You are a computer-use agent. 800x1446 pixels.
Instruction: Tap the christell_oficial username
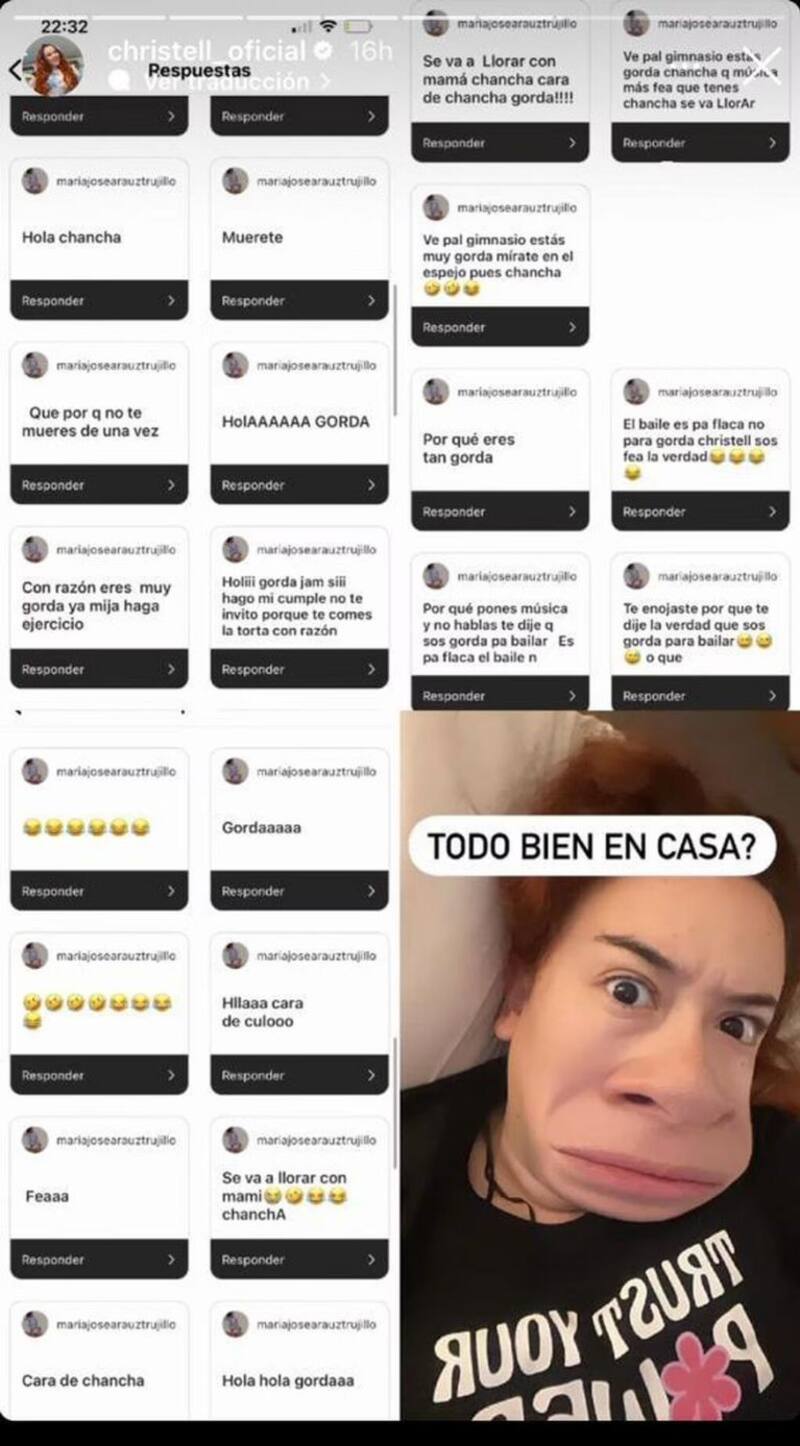(206, 50)
